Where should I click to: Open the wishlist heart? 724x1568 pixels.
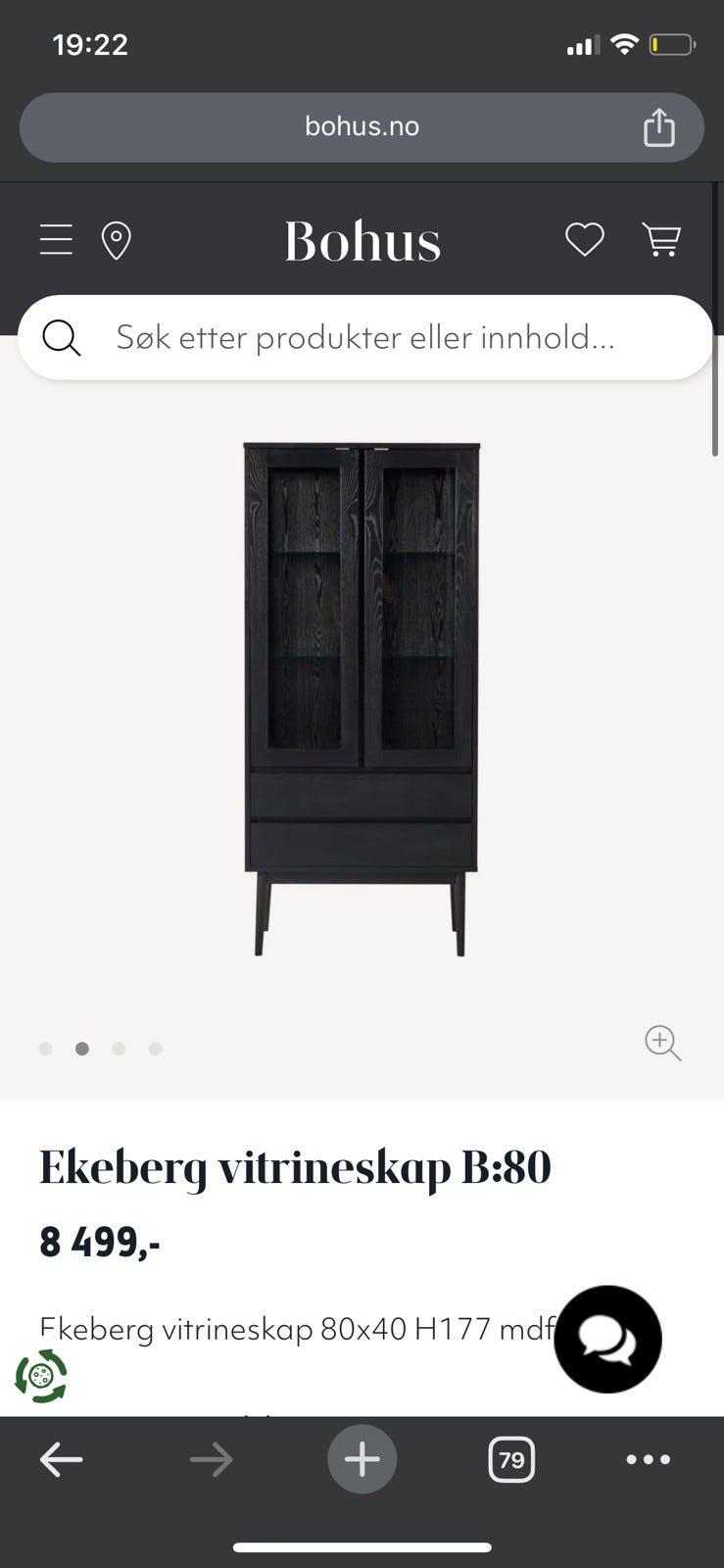click(585, 240)
